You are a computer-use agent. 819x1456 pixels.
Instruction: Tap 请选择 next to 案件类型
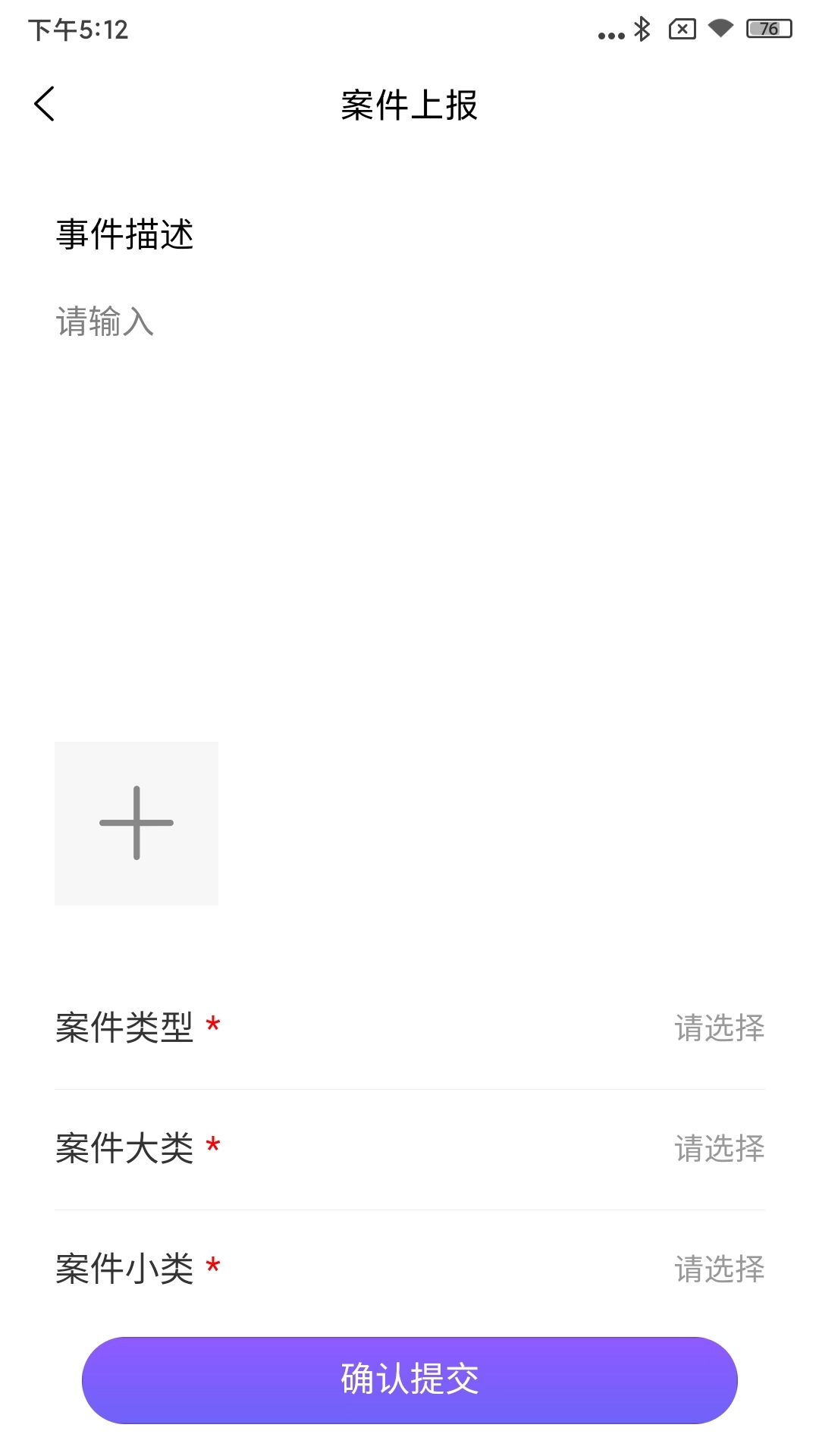point(719,1028)
